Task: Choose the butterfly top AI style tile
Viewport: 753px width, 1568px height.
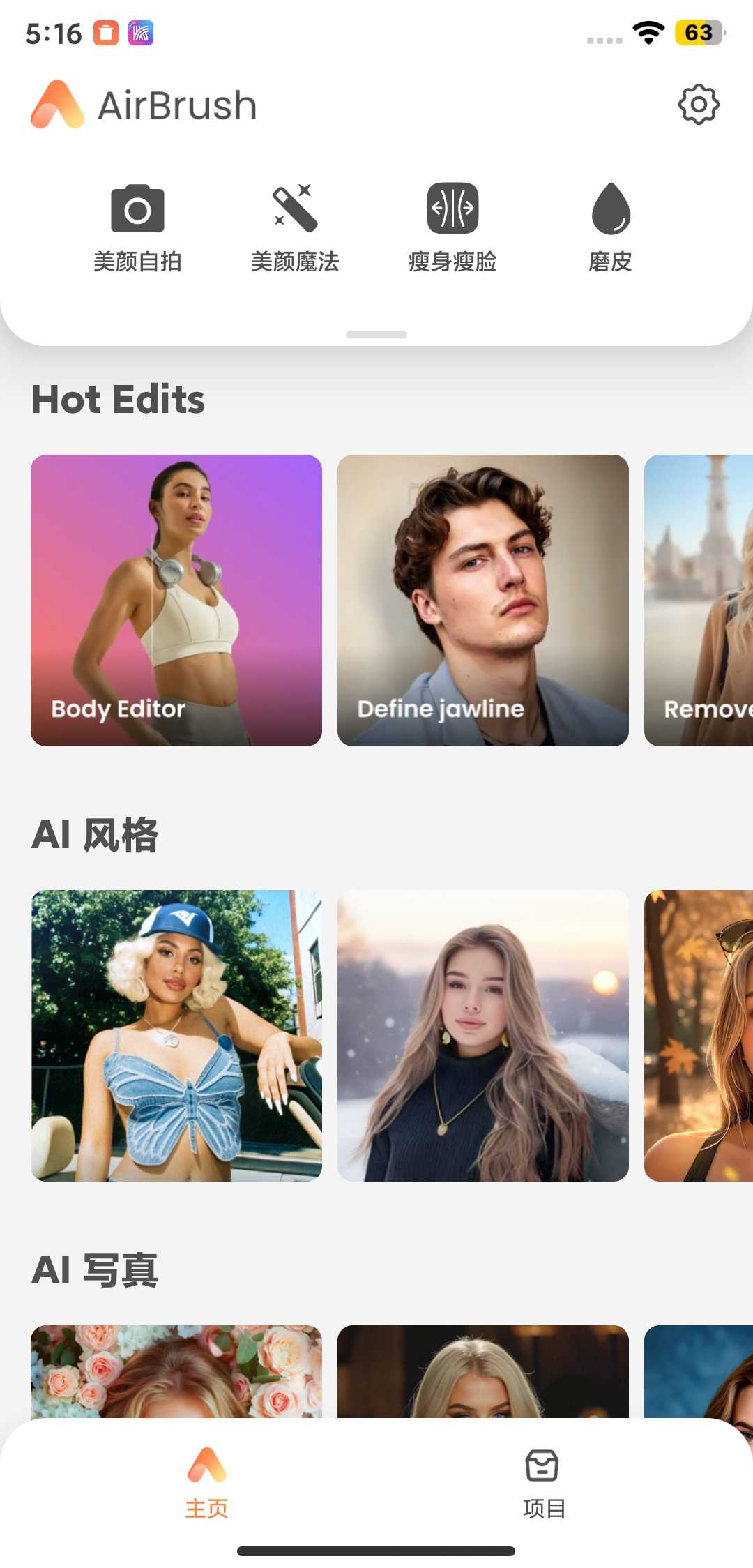Action: tap(176, 1035)
